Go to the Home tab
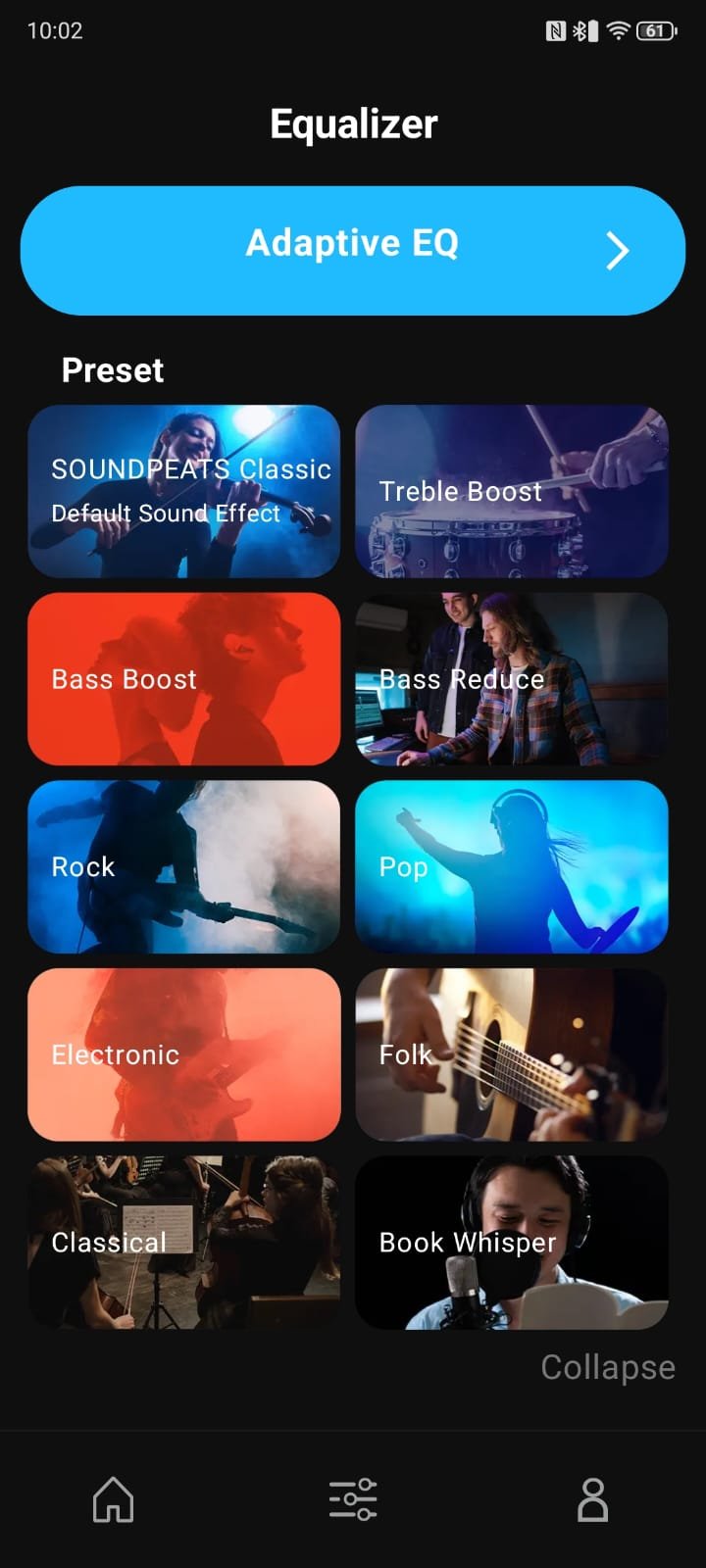The width and height of the screenshot is (706, 1568). click(113, 1499)
